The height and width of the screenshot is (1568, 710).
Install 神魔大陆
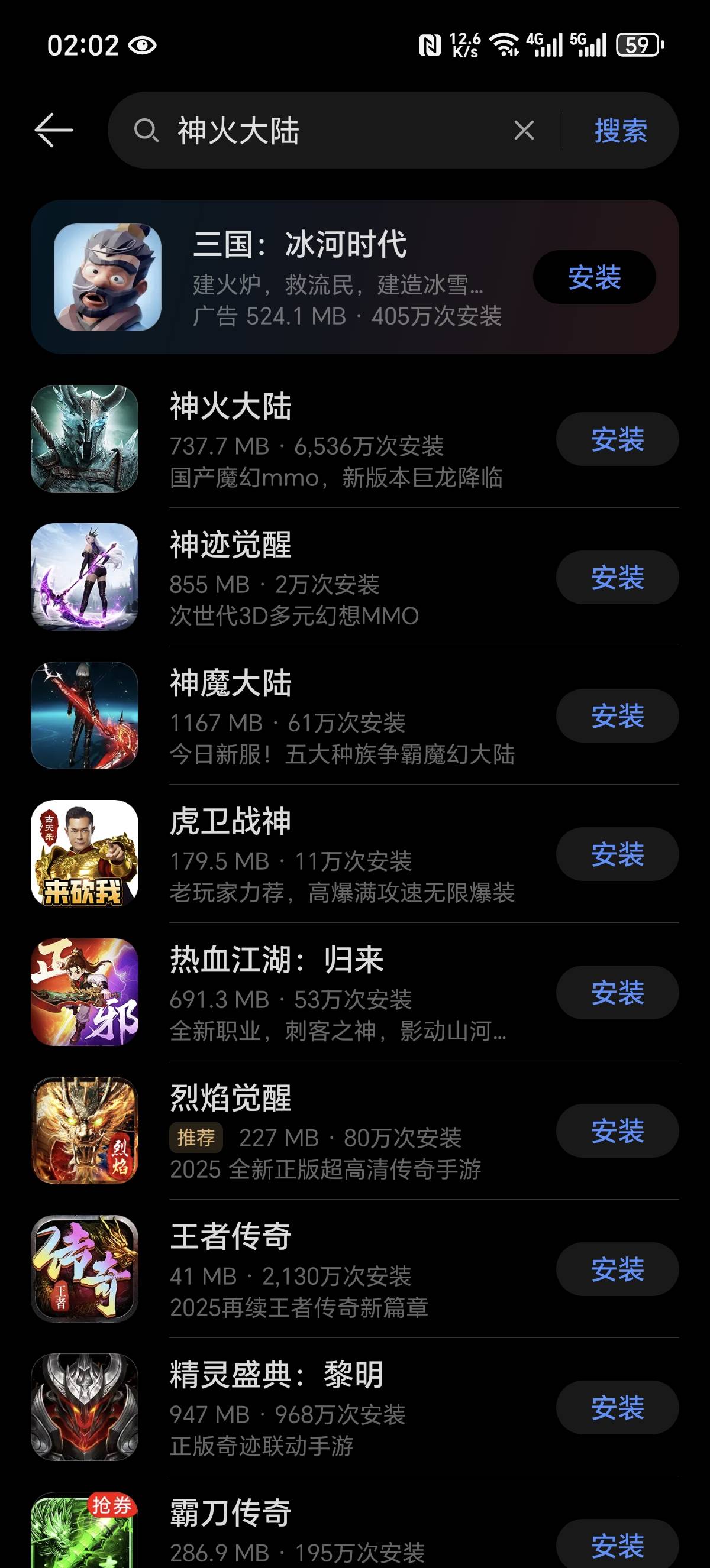pyautogui.click(x=617, y=716)
